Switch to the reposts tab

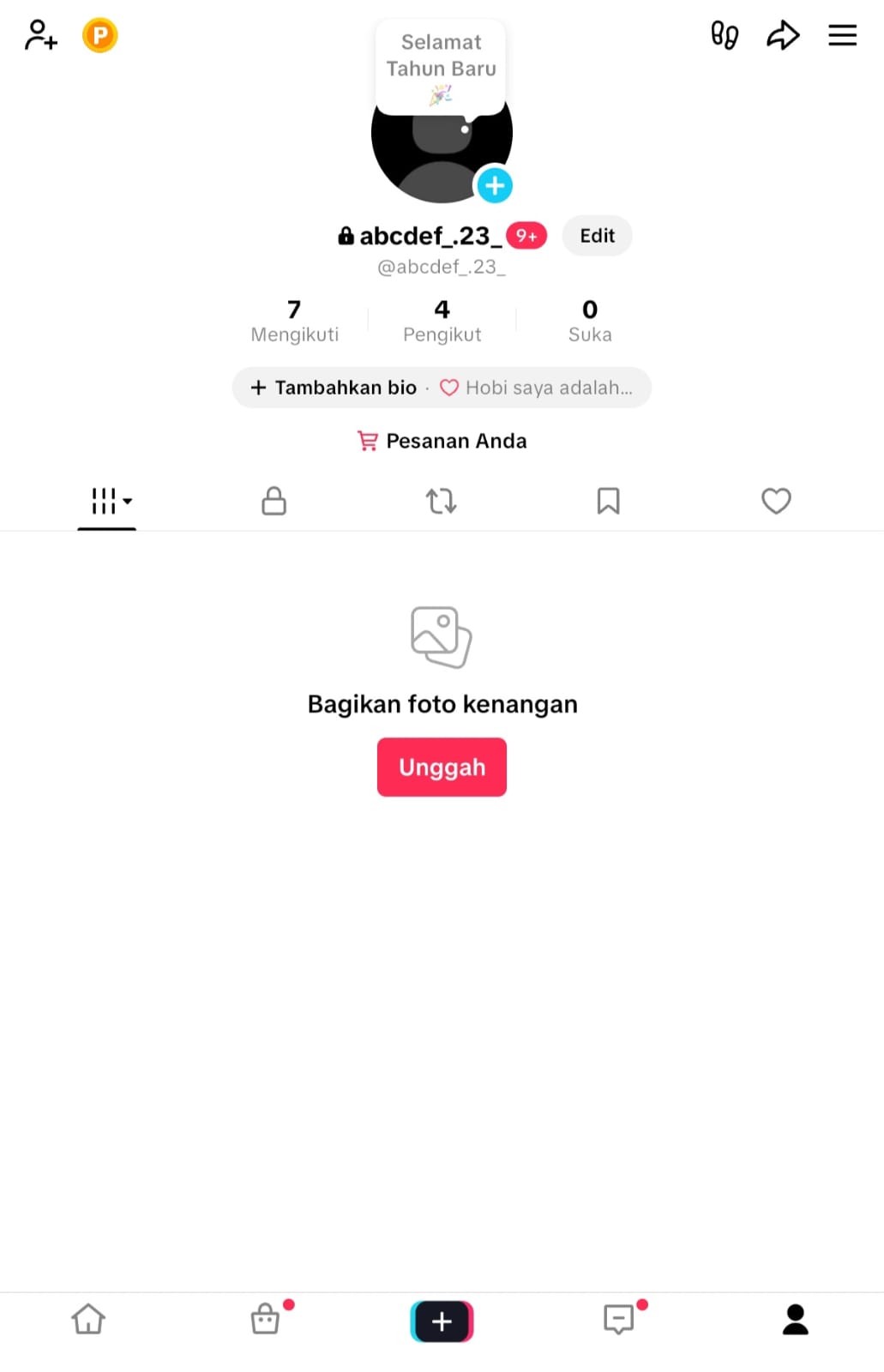(x=442, y=501)
